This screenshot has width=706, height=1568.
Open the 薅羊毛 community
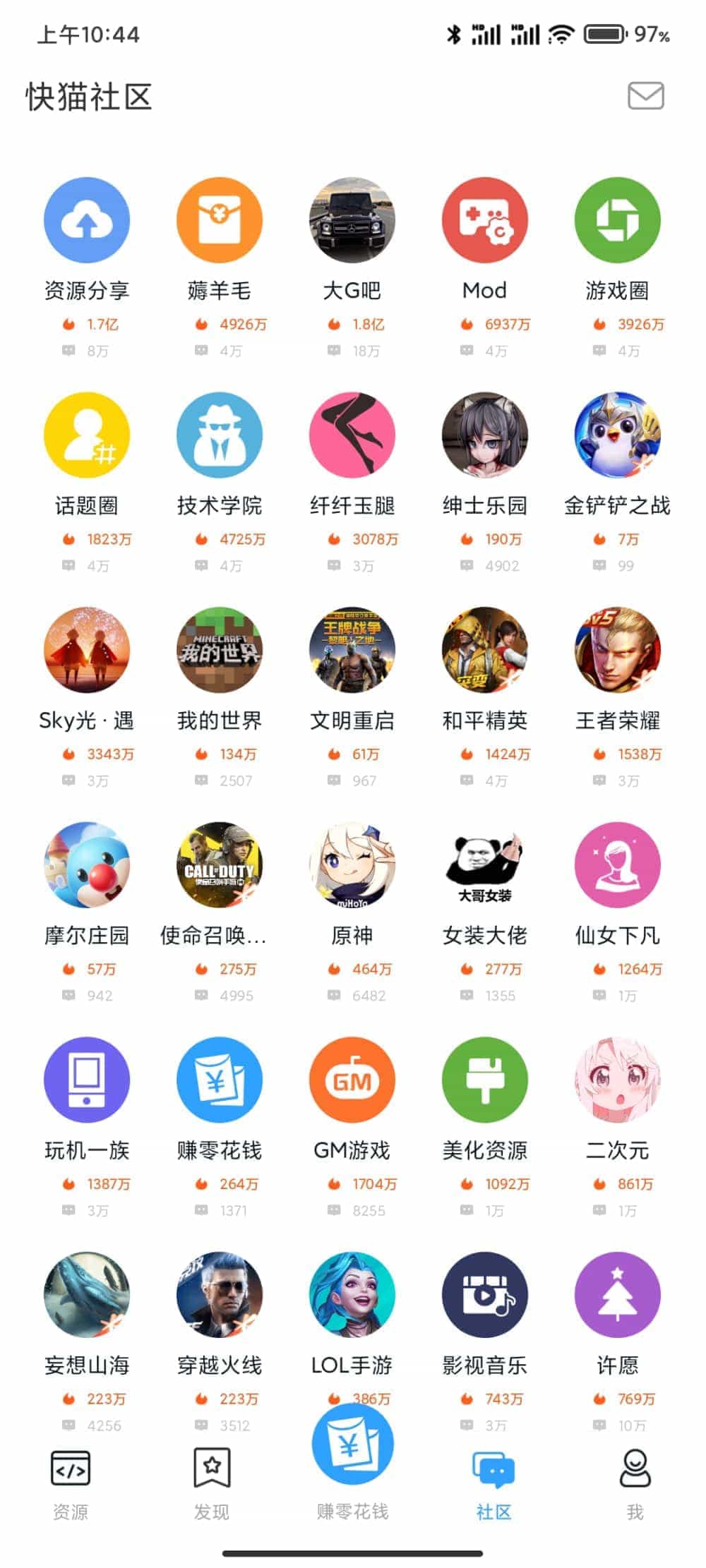click(x=220, y=220)
